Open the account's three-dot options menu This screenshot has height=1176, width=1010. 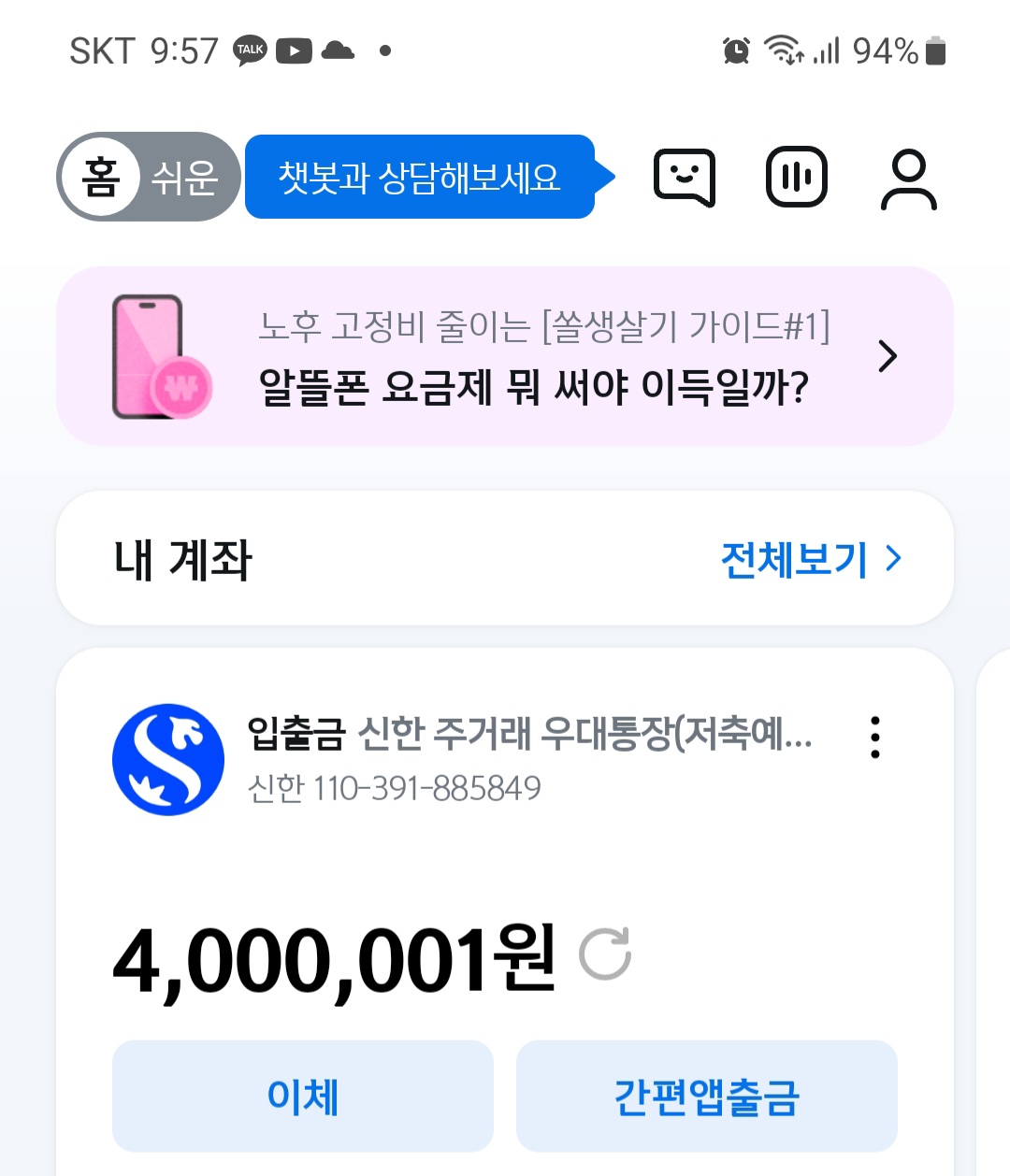(x=874, y=737)
